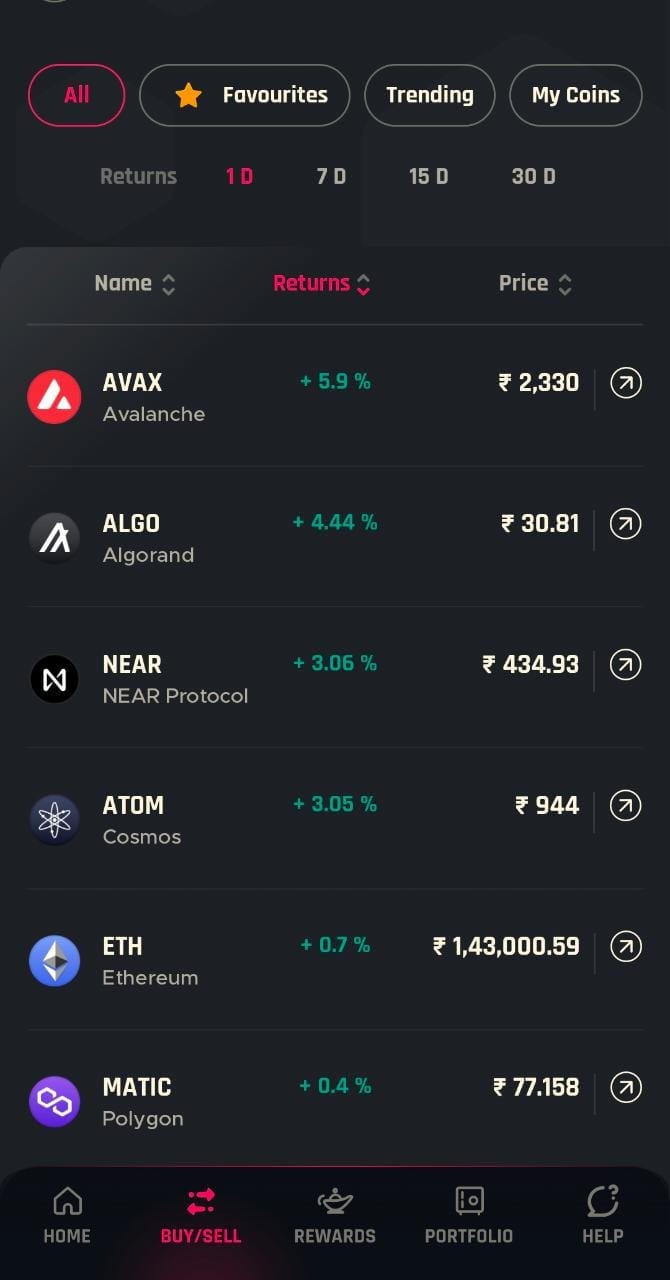This screenshot has height=1280, width=670.
Task: Go to the Home tab
Action: coord(67,1215)
